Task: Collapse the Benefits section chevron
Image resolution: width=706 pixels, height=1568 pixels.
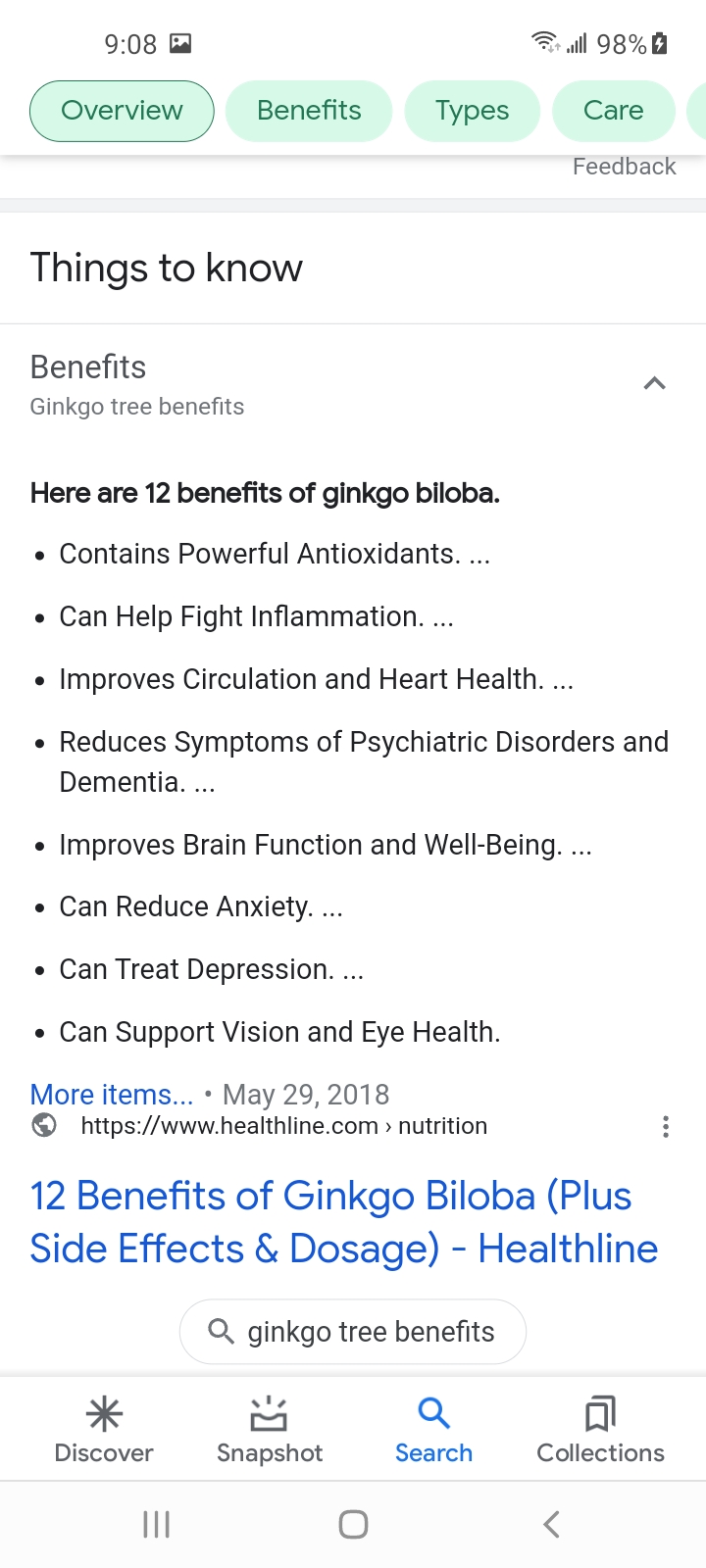Action: pos(654,383)
